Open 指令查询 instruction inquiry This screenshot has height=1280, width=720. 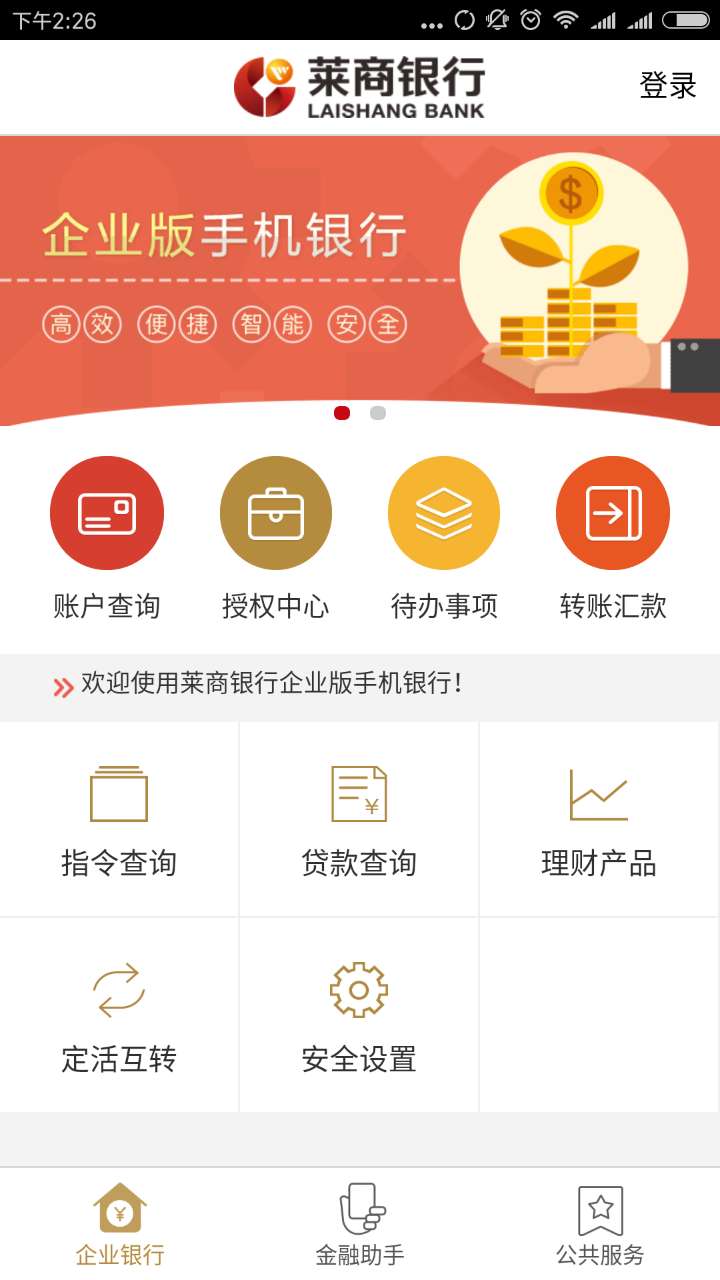pyautogui.click(x=119, y=819)
